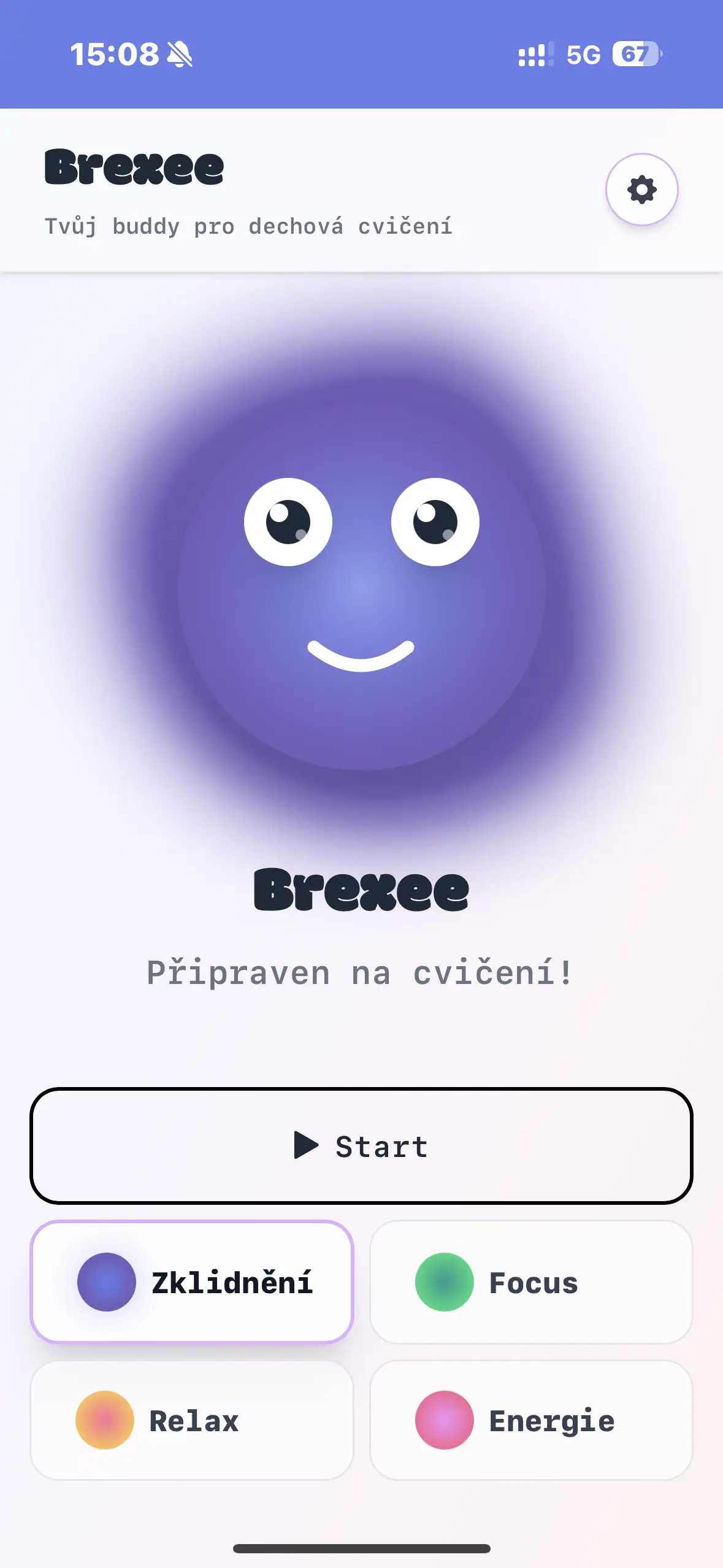Select the Zklidnění breathing mode

tap(192, 1283)
